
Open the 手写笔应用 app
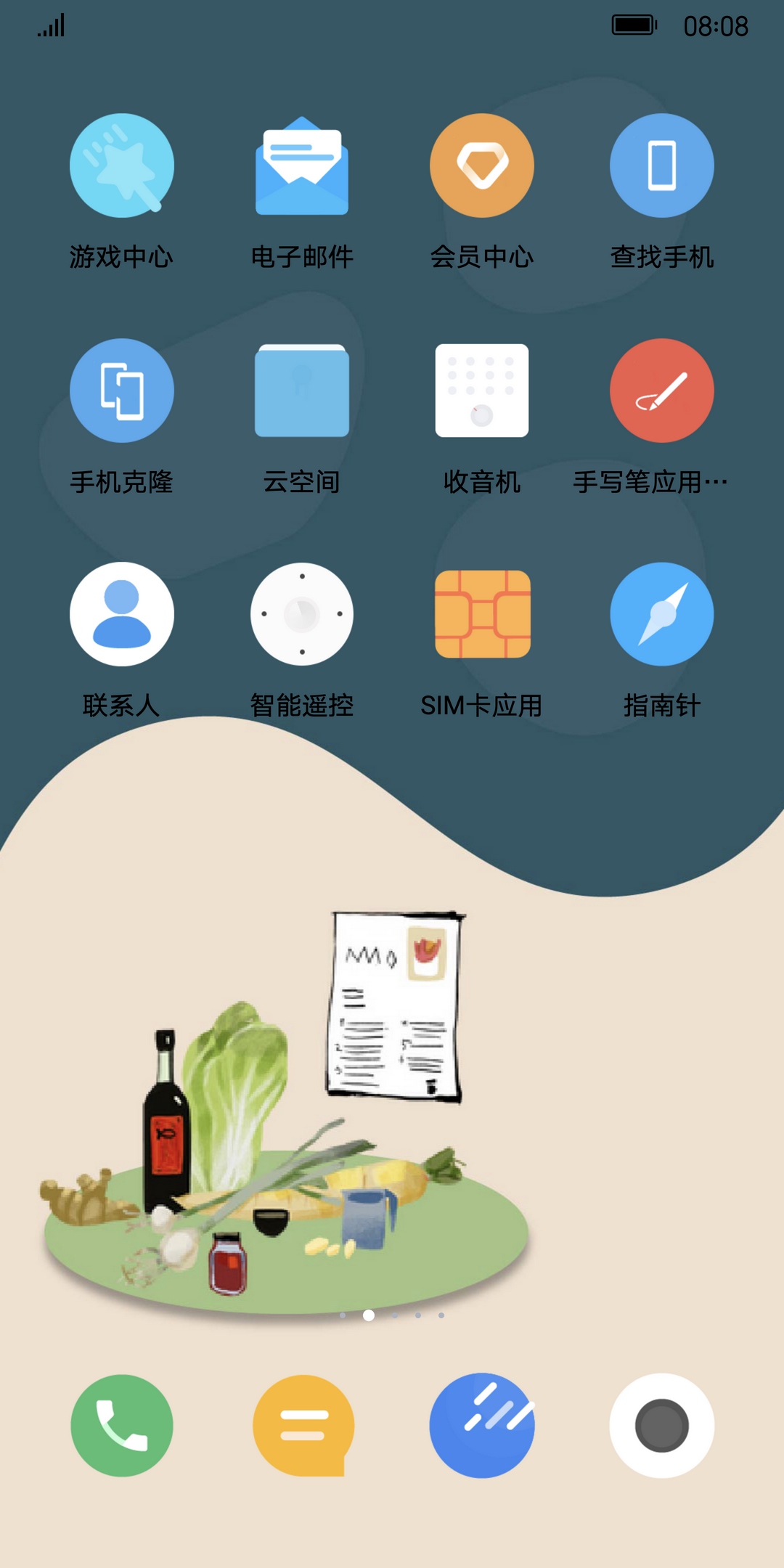click(662, 391)
